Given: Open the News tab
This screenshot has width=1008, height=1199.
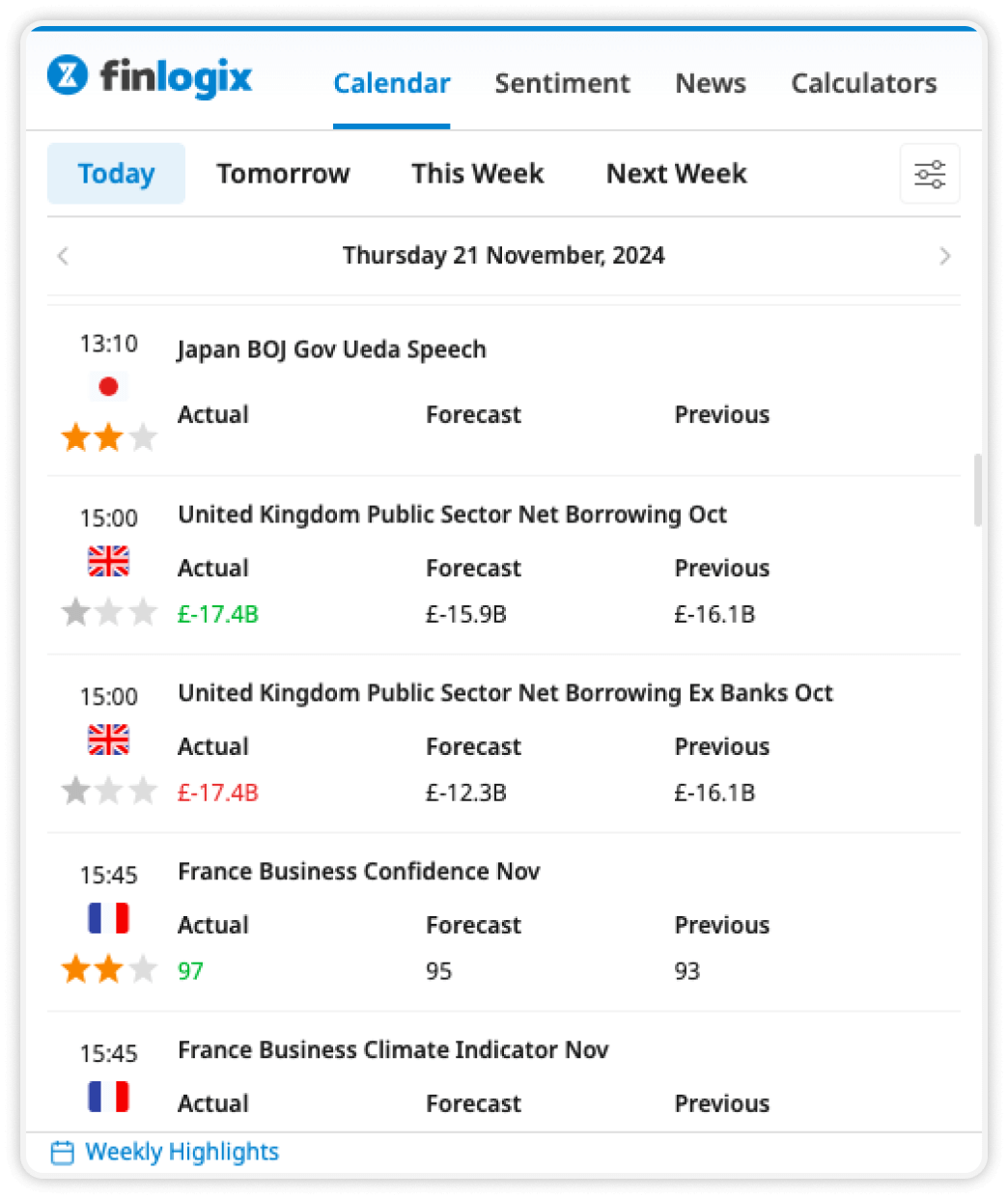Looking at the screenshot, I should tap(710, 84).
